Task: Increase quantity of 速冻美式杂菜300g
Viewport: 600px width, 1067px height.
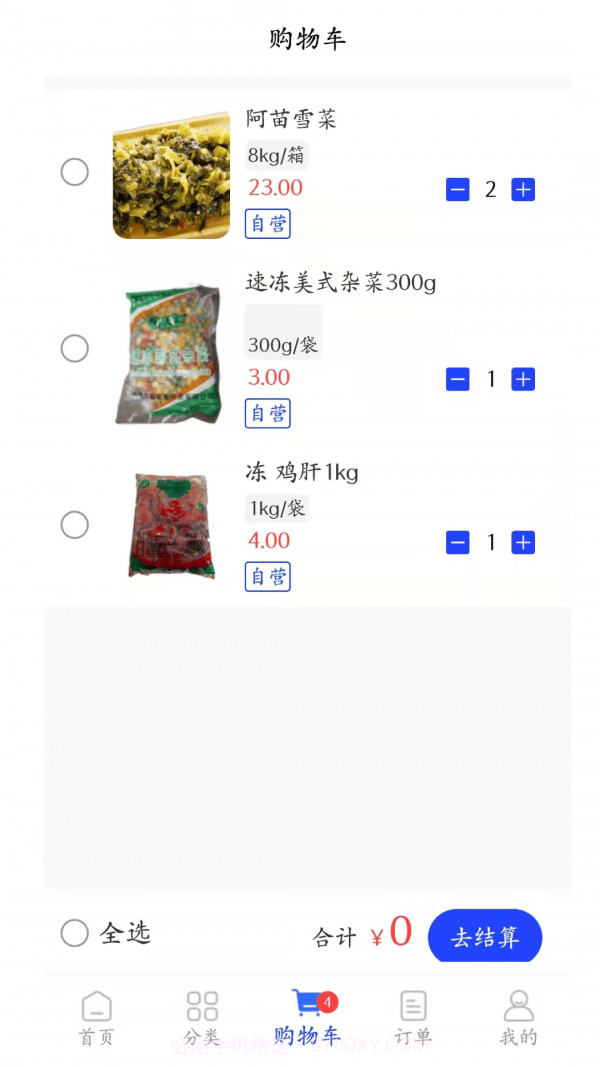Action: click(x=523, y=380)
